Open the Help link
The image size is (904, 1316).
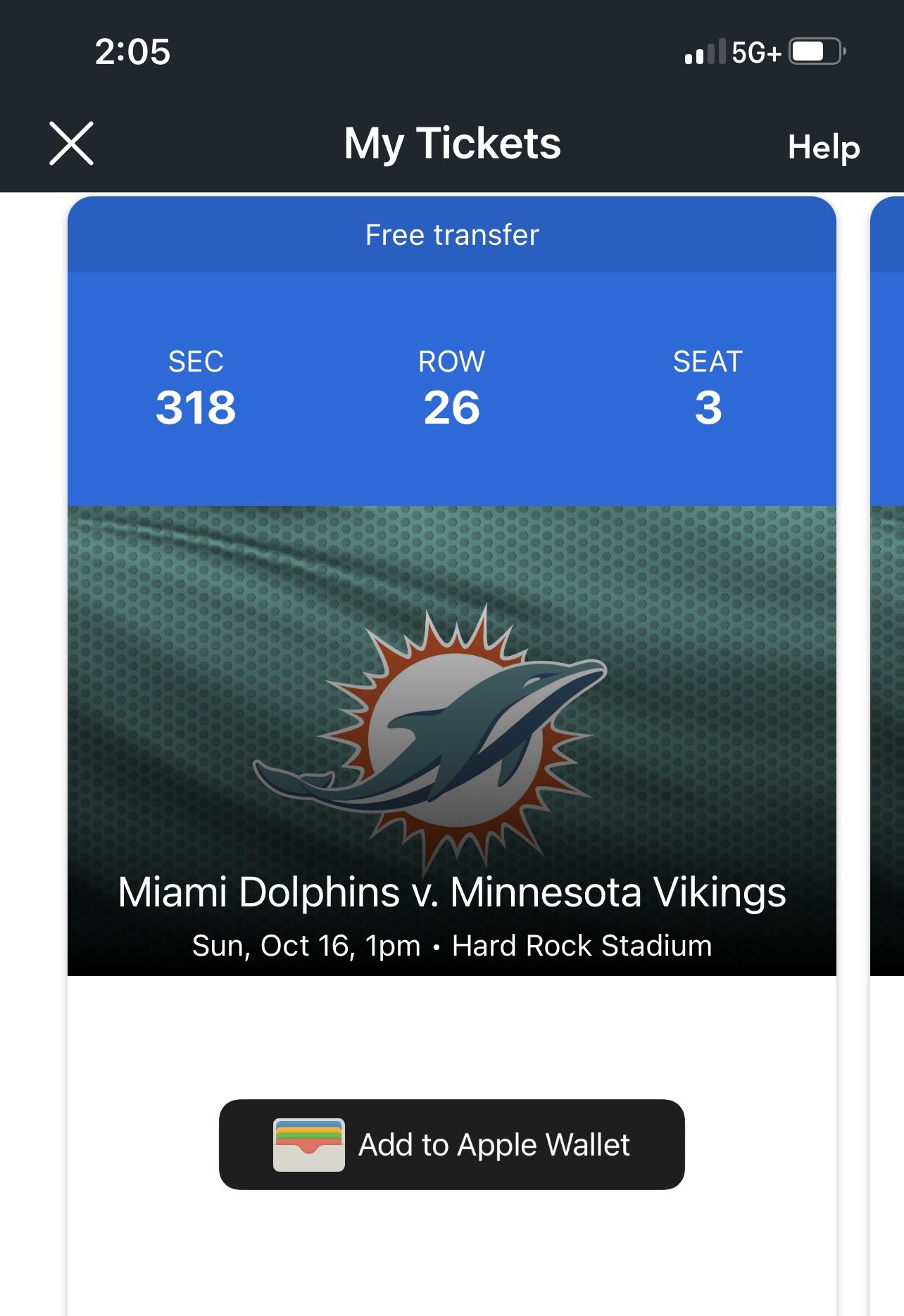pyautogui.click(x=823, y=147)
